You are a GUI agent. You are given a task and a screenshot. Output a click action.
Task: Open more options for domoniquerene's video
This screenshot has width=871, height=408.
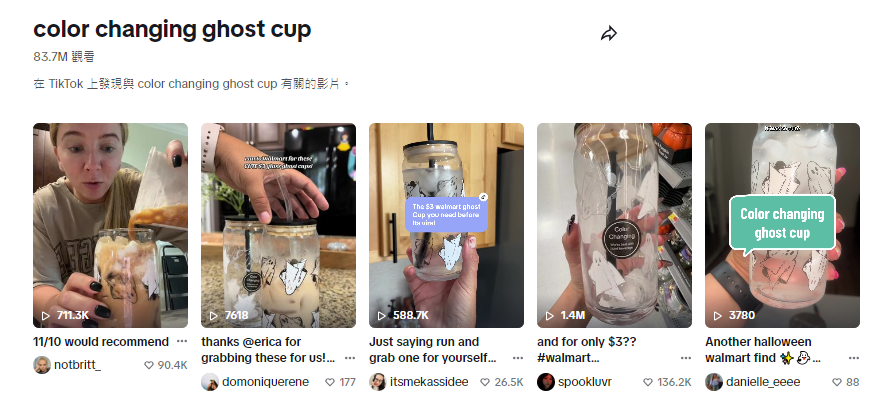[x=349, y=358]
